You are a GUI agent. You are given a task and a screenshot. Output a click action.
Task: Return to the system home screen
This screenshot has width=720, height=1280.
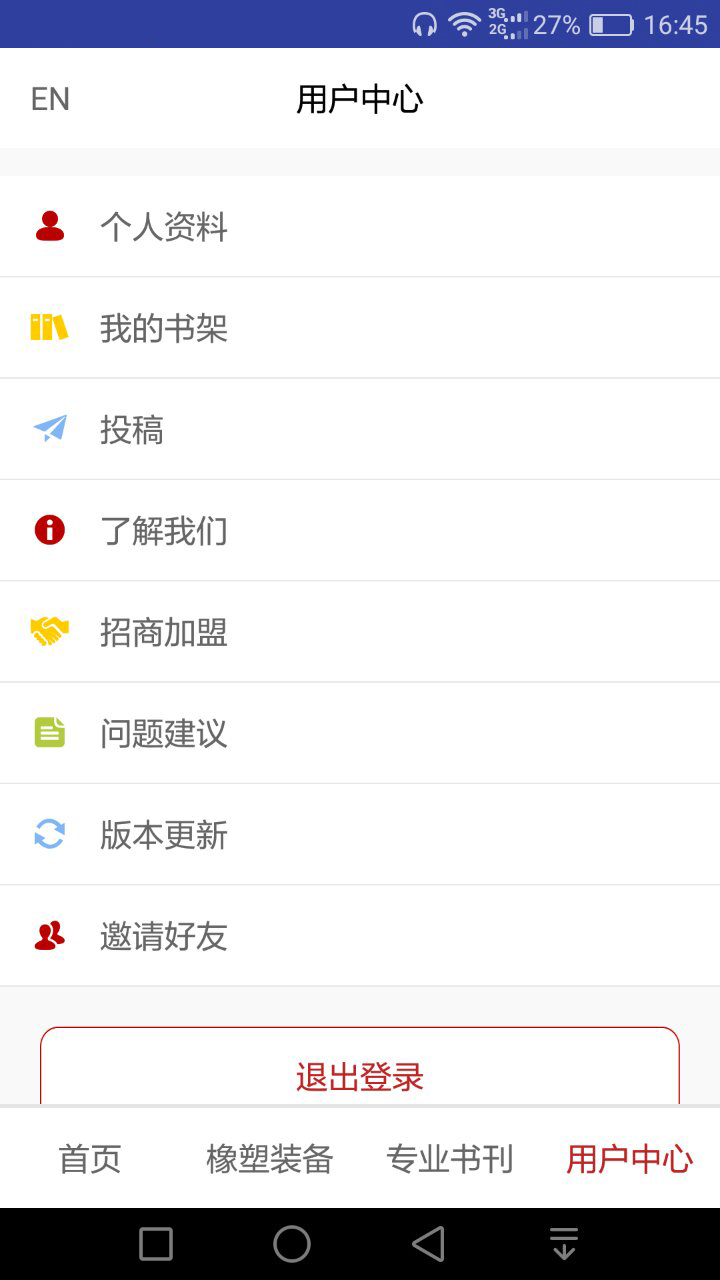click(292, 1244)
